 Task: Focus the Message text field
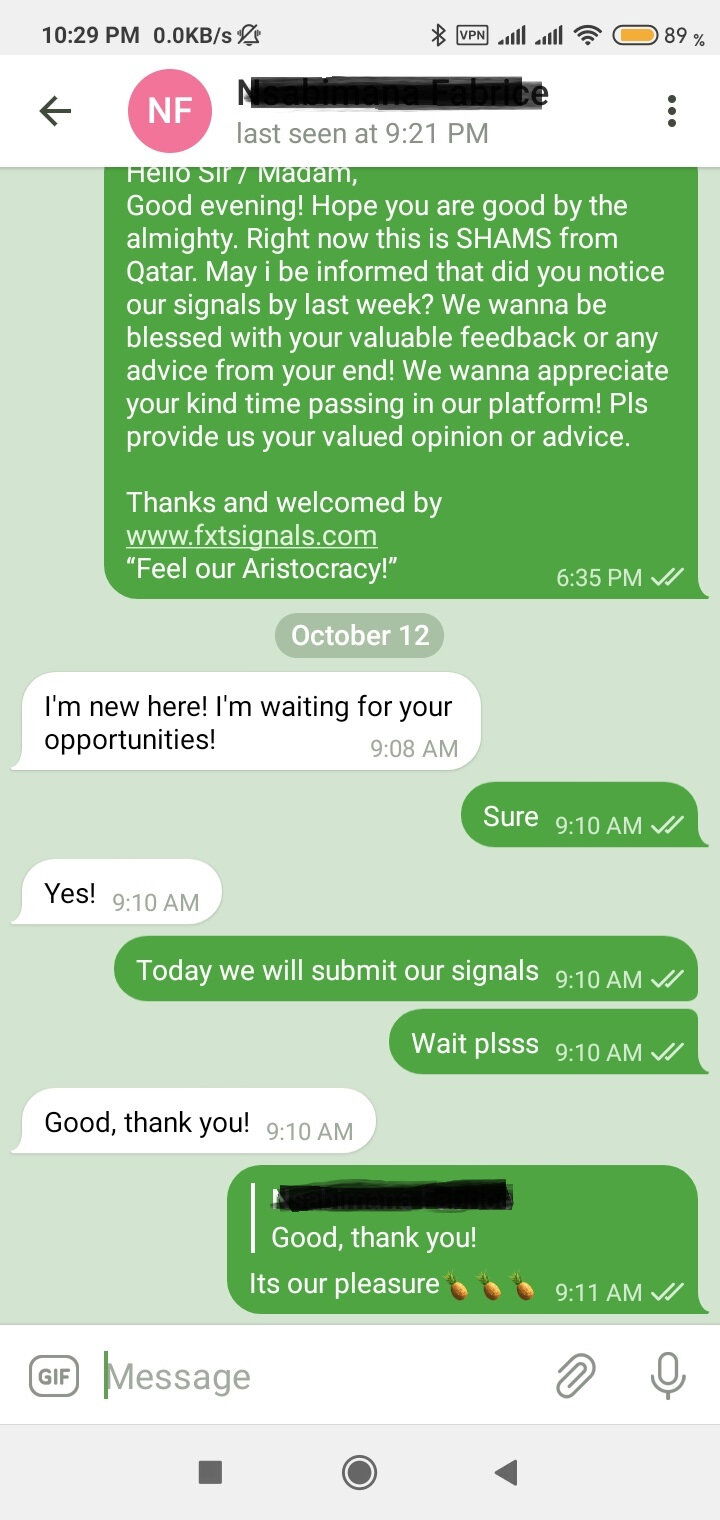[x=320, y=1376]
